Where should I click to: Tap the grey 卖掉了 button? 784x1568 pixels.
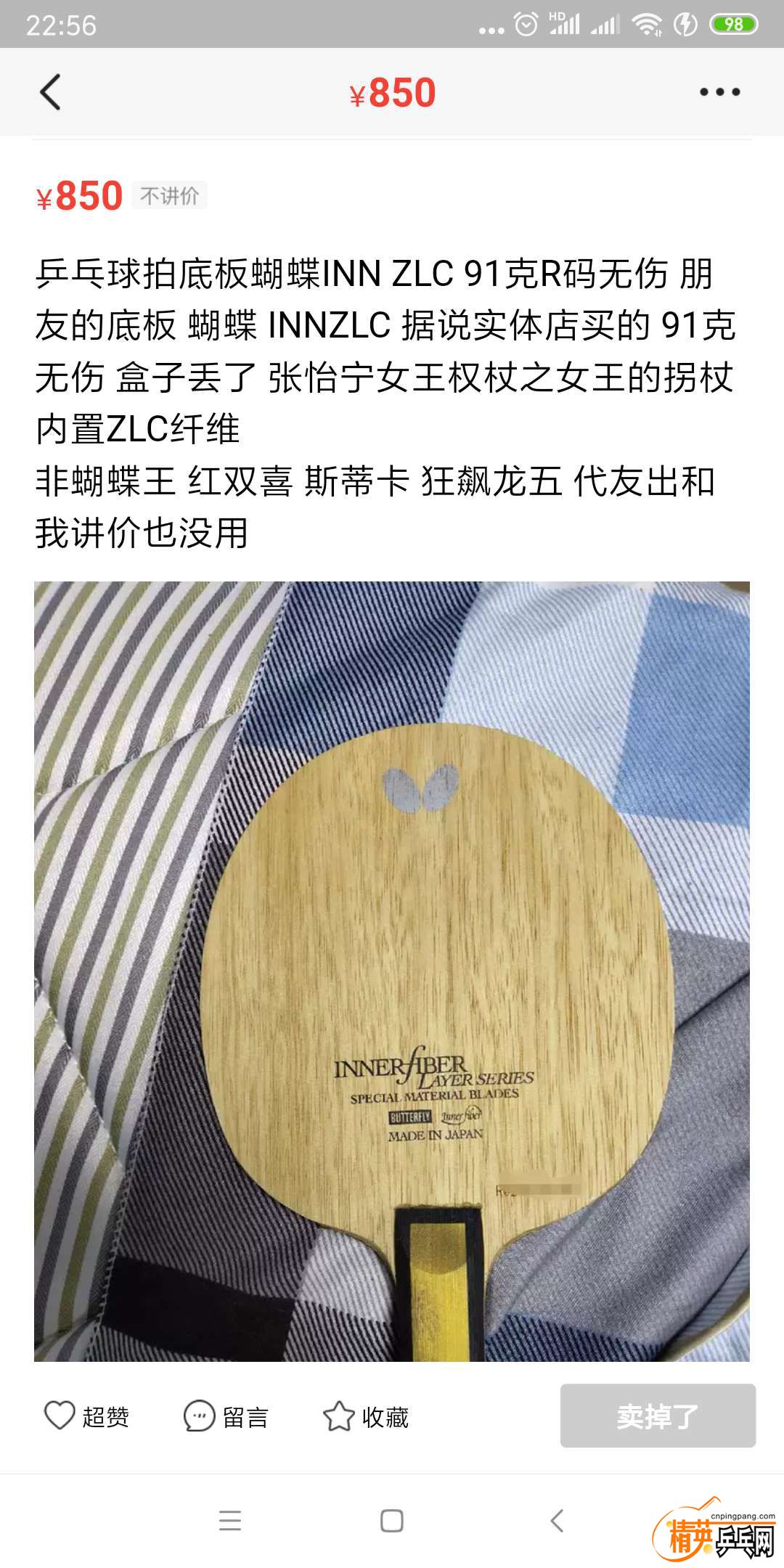coord(658,1416)
